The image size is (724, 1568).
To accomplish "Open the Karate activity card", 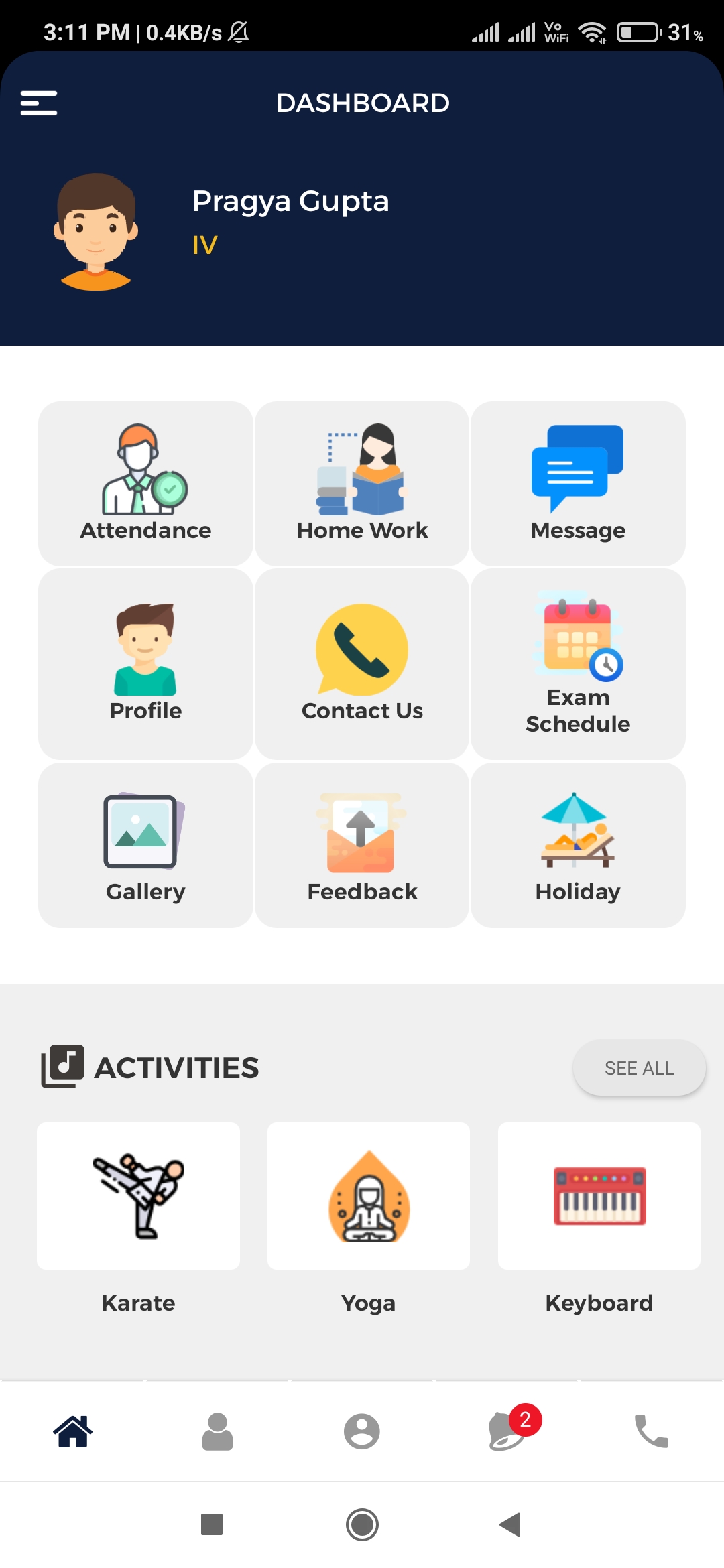I will coord(138,1196).
